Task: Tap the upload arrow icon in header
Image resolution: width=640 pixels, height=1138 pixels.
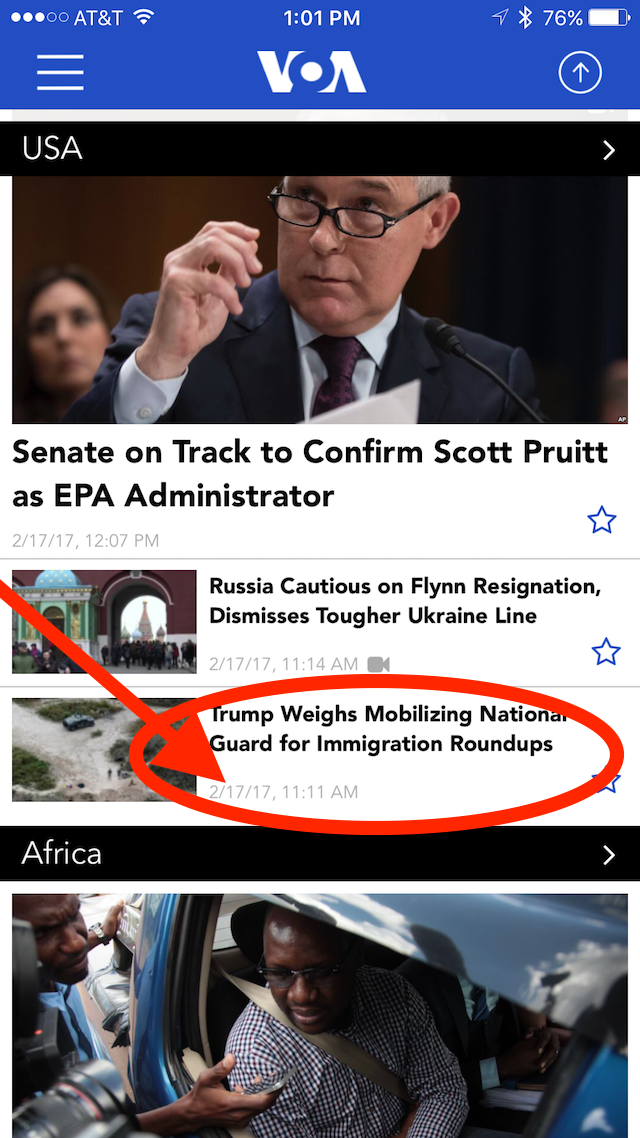Action: click(x=580, y=72)
